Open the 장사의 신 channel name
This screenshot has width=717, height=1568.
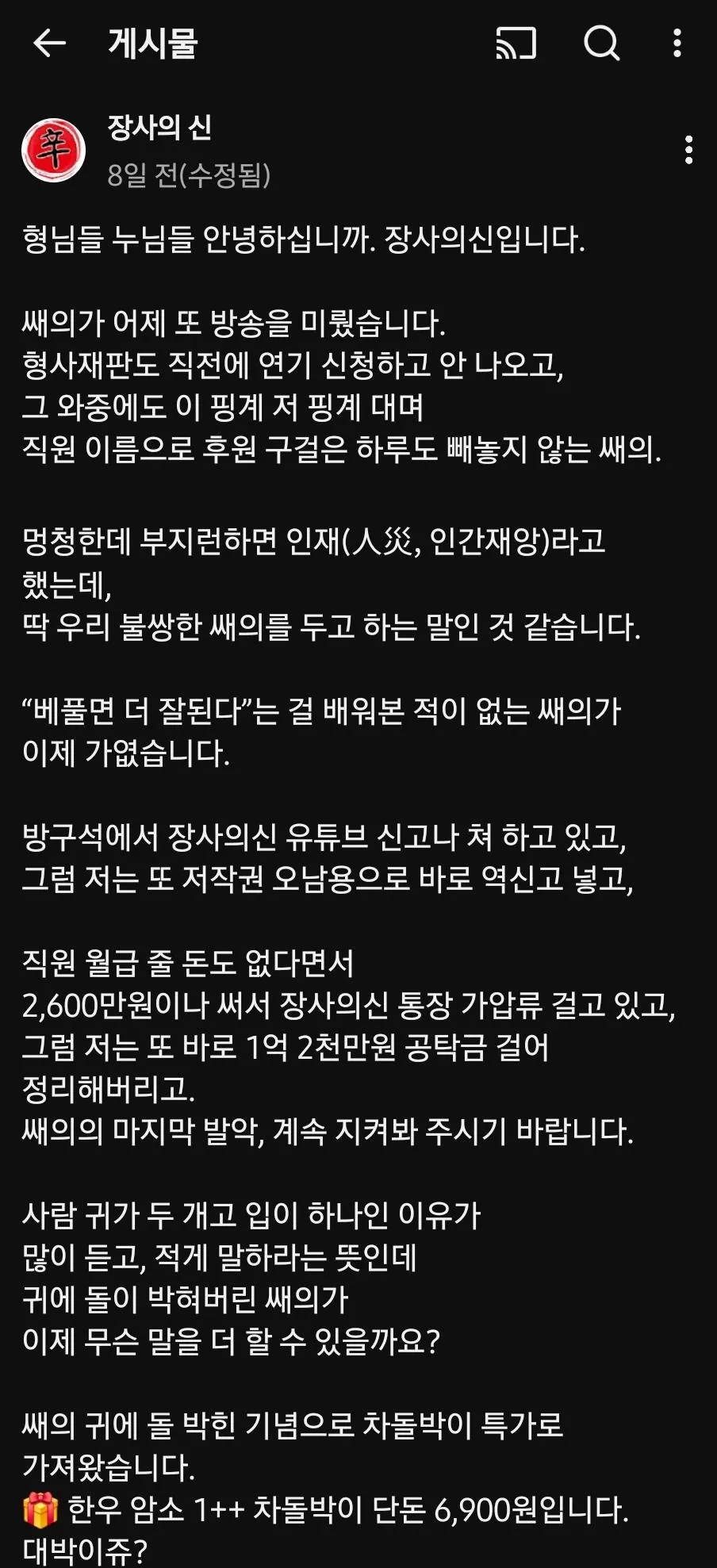click(x=159, y=128)
